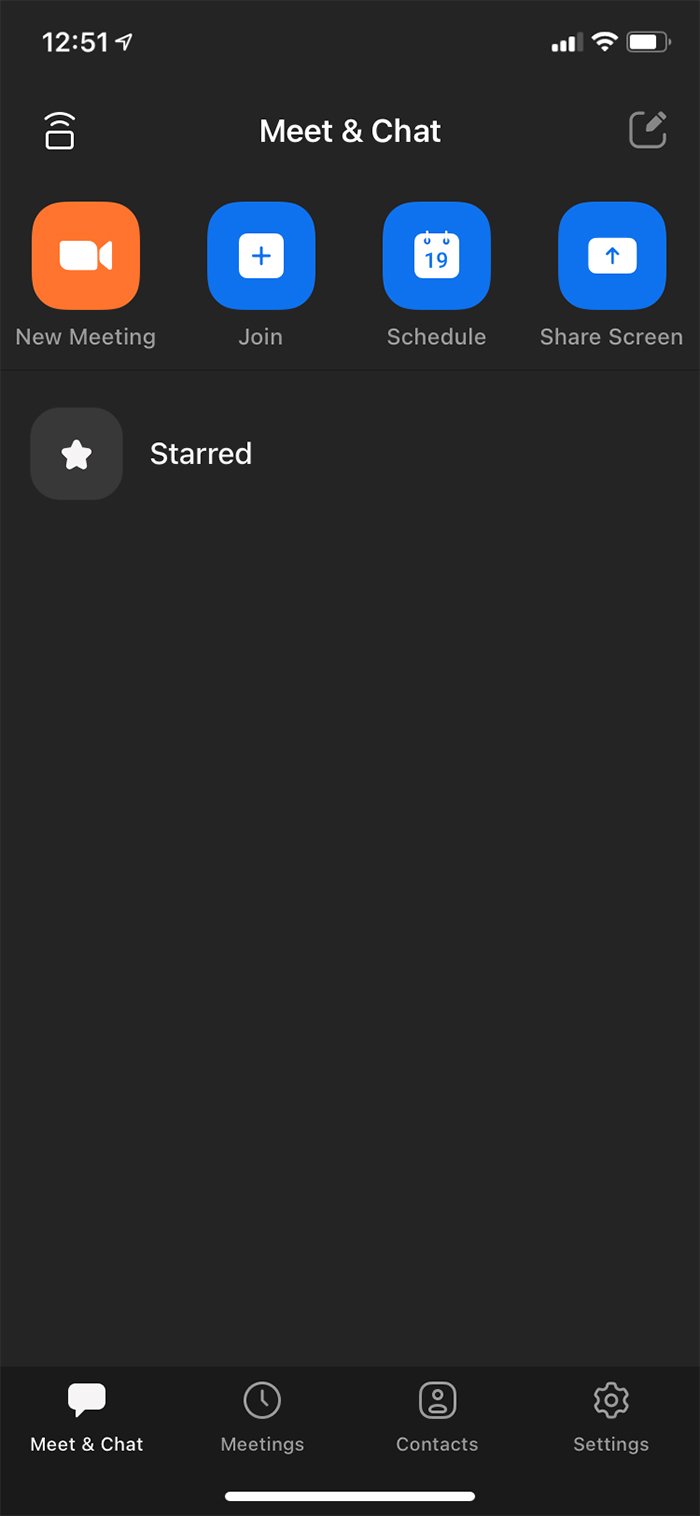Go to the Contacts tab

pyautogui.click(x=437, y=1416)
